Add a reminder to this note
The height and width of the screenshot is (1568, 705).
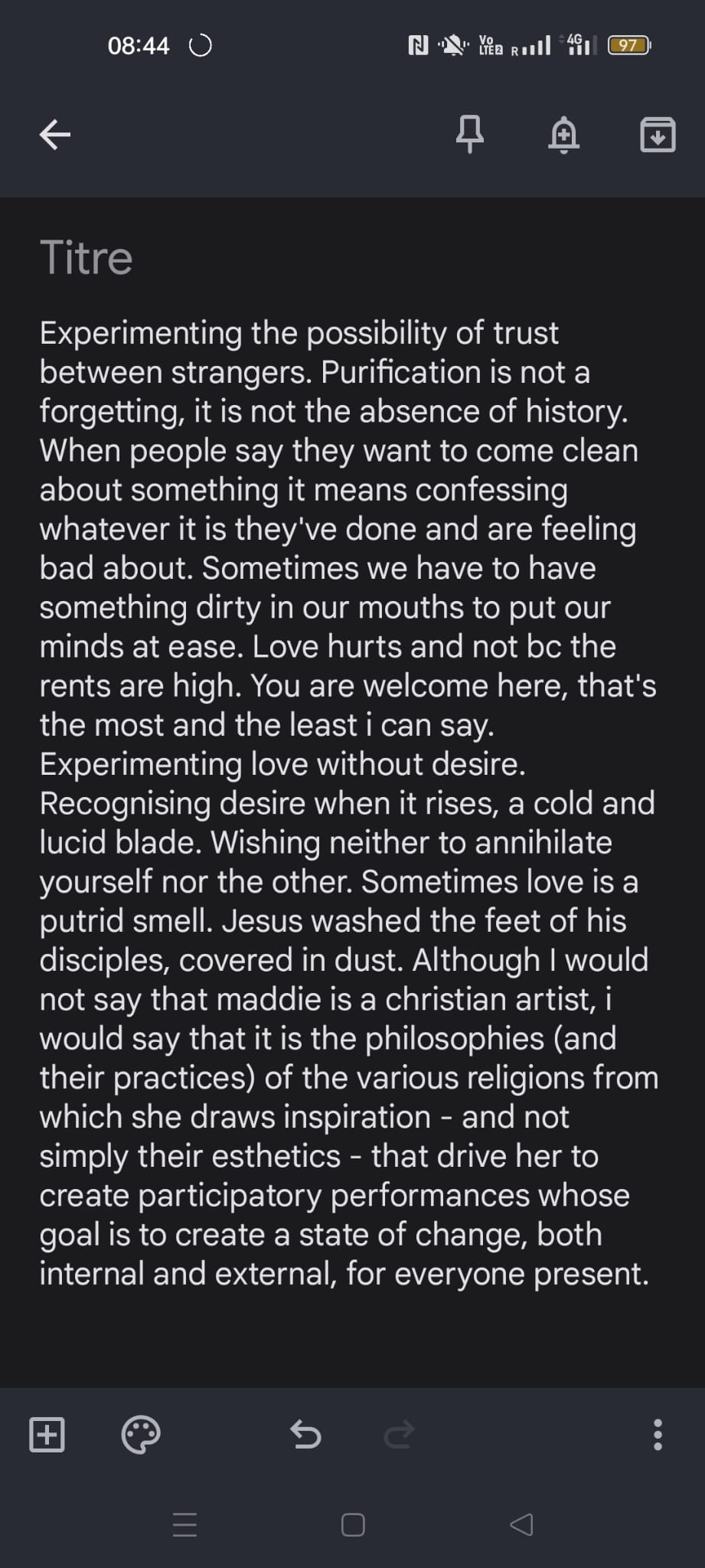(563, 136)
